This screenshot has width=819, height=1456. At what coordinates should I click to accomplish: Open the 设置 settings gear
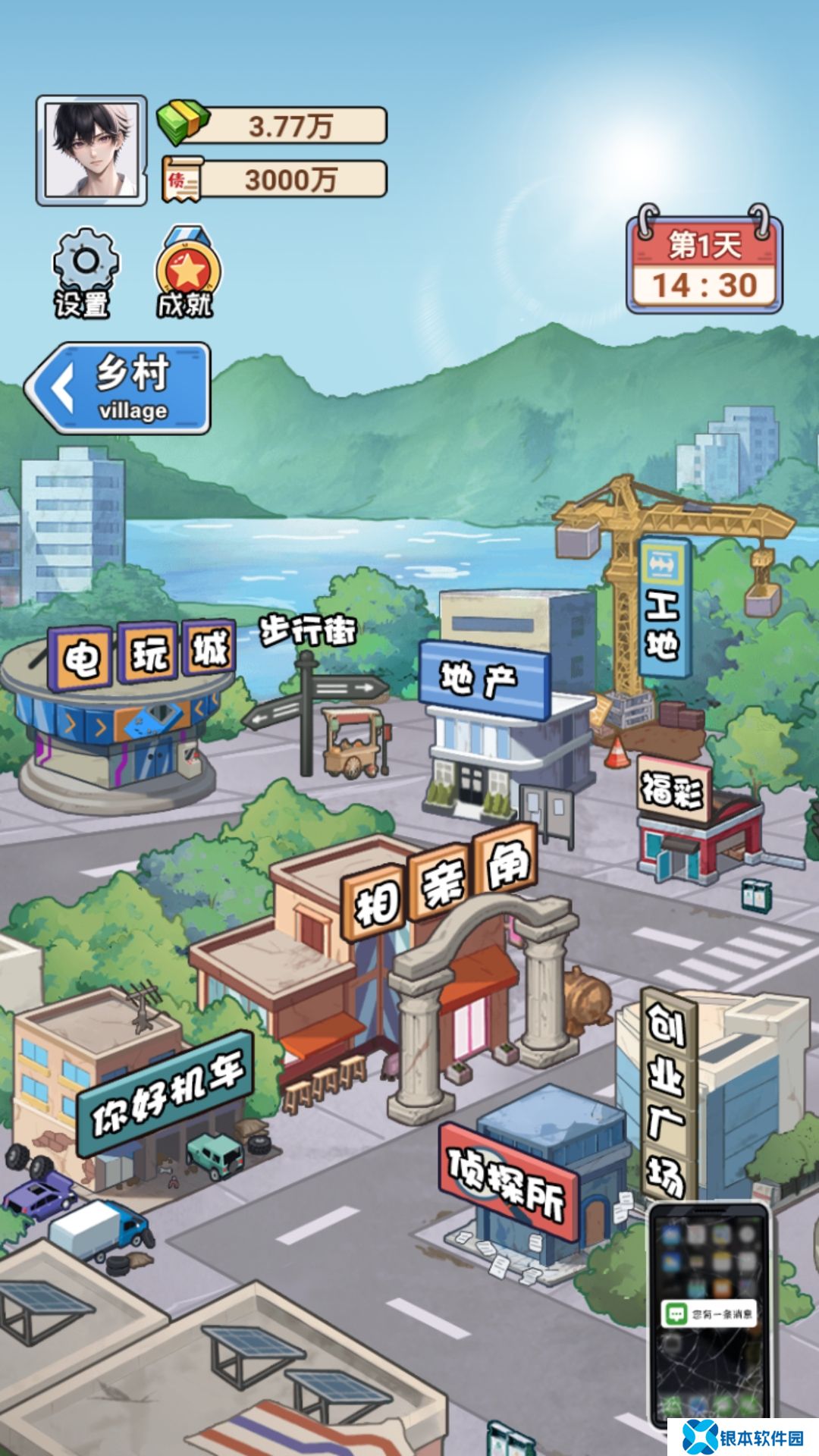coord(84,272)
